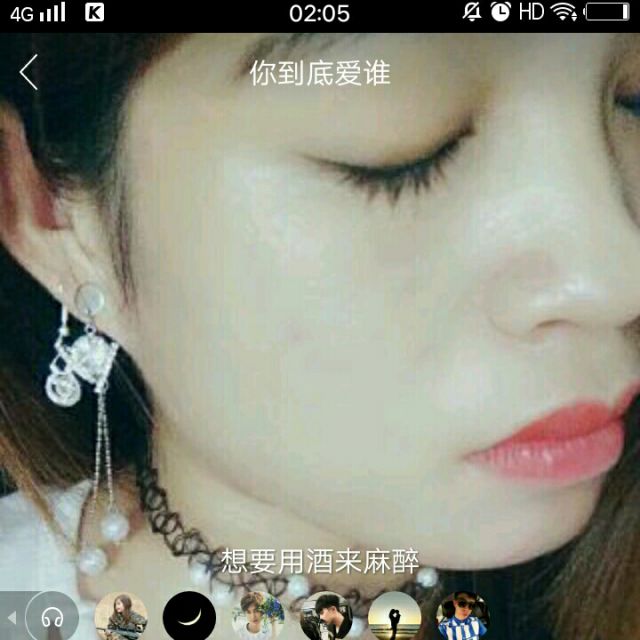Go back using the top-left arrow
This screenshot has height=640, width=640.
(29, 72)
